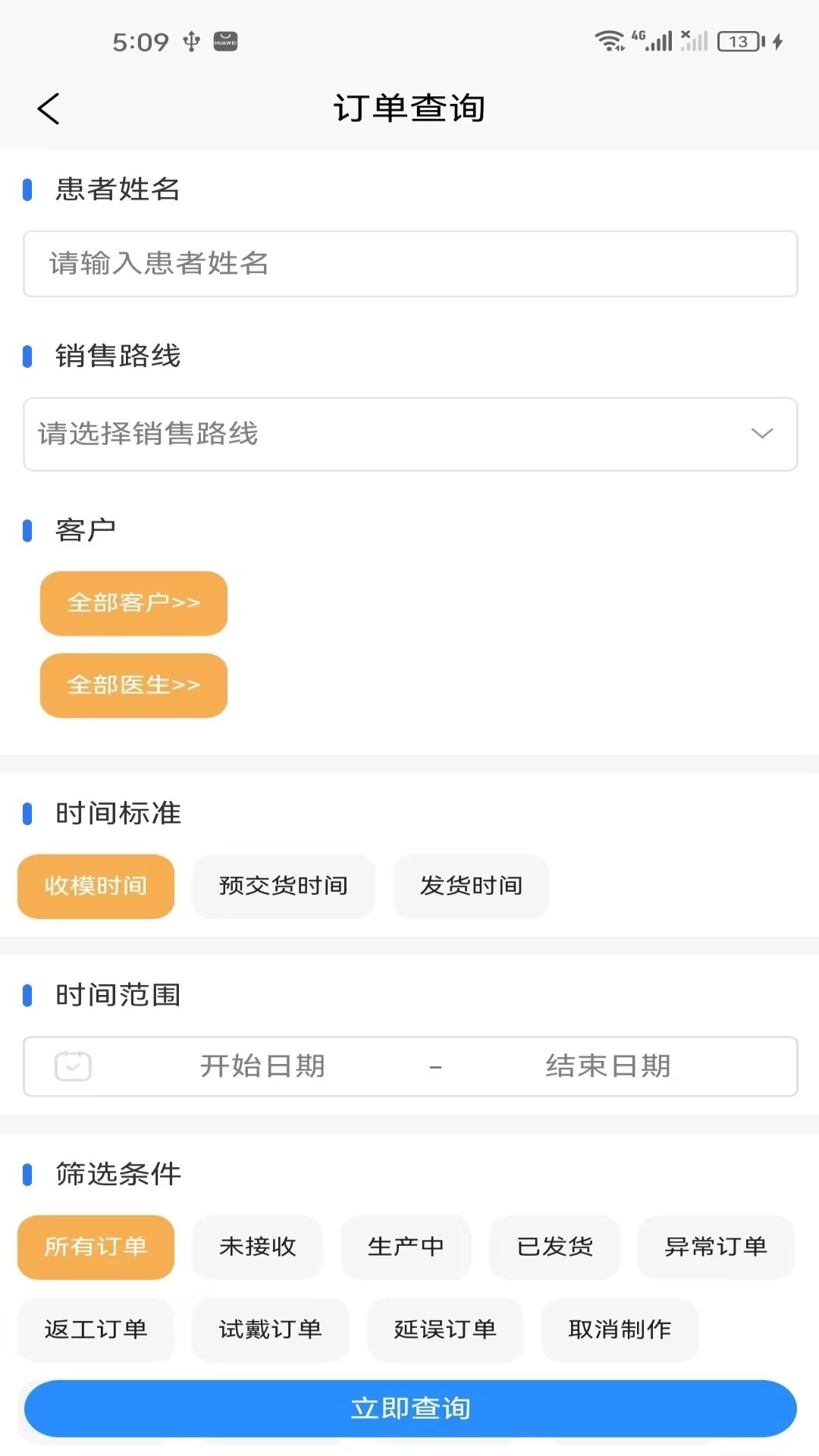This screenshot has height=1456, width=819.
Task: Switch filter to 已发货 orders
Action: (x=554, y=1247)
